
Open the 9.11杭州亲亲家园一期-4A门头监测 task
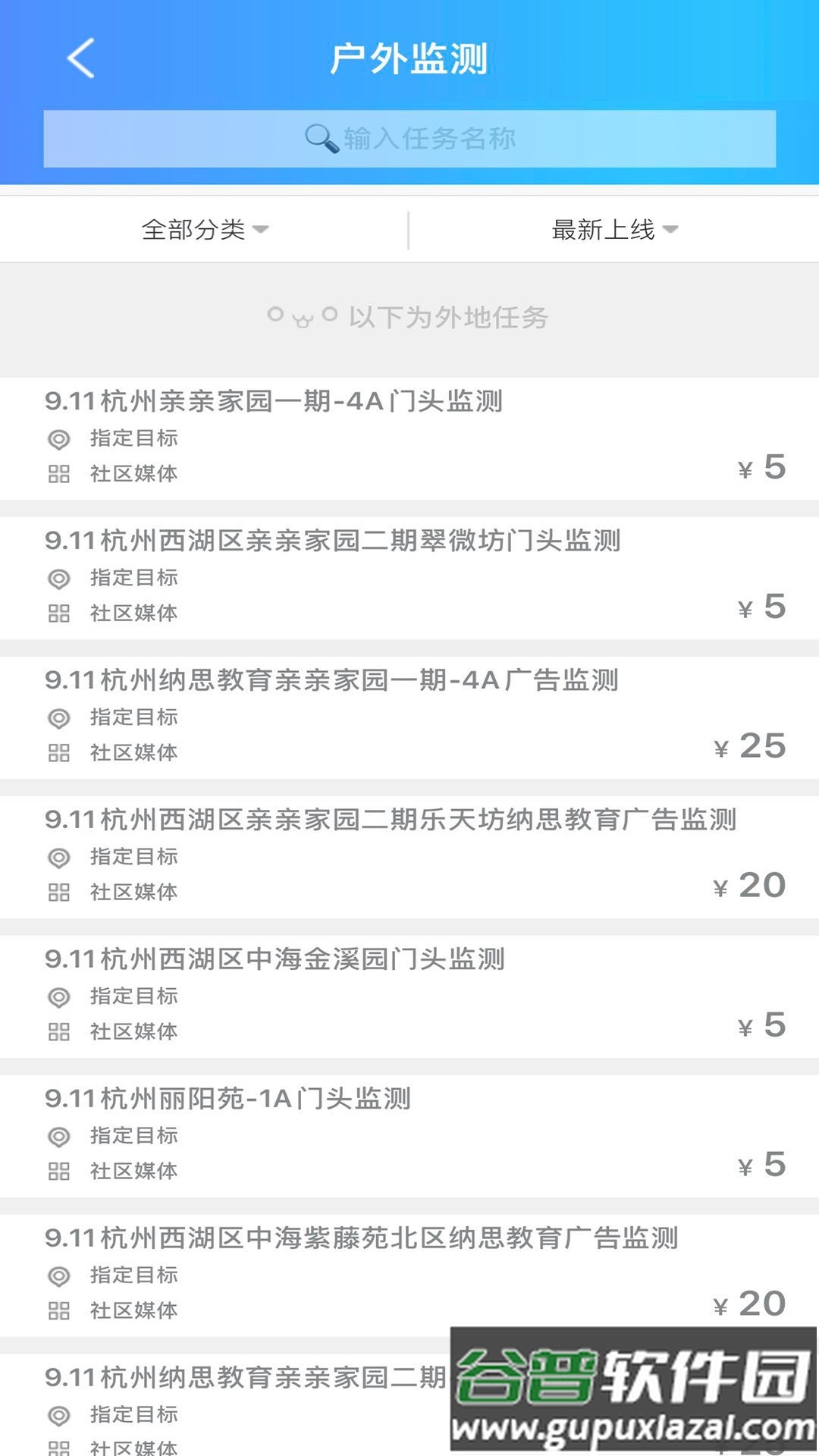click(273, 403)
